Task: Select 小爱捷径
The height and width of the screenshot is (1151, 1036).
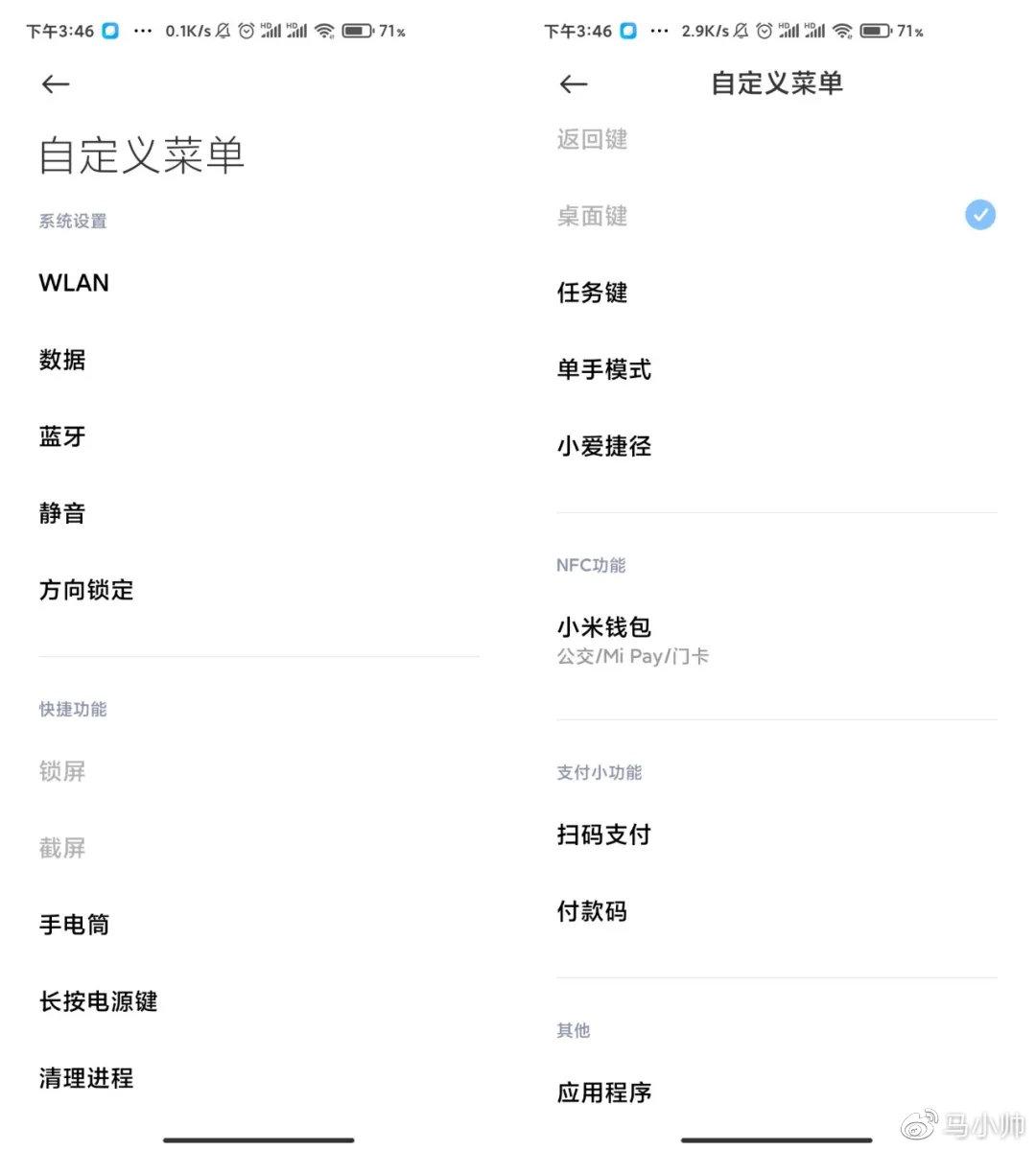Action: [x=604, y=446]
